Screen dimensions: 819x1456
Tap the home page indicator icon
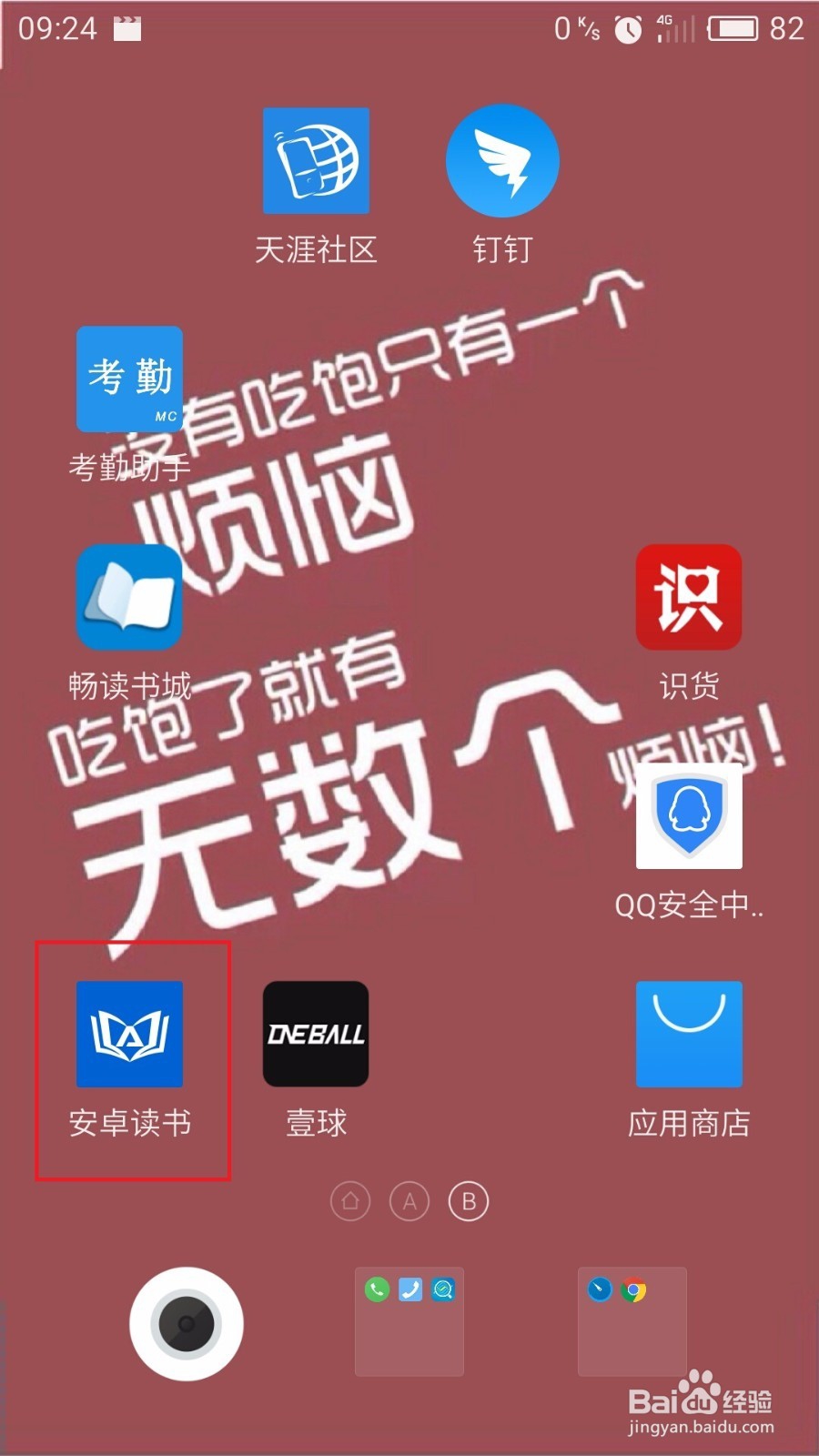coord(350,1200)
